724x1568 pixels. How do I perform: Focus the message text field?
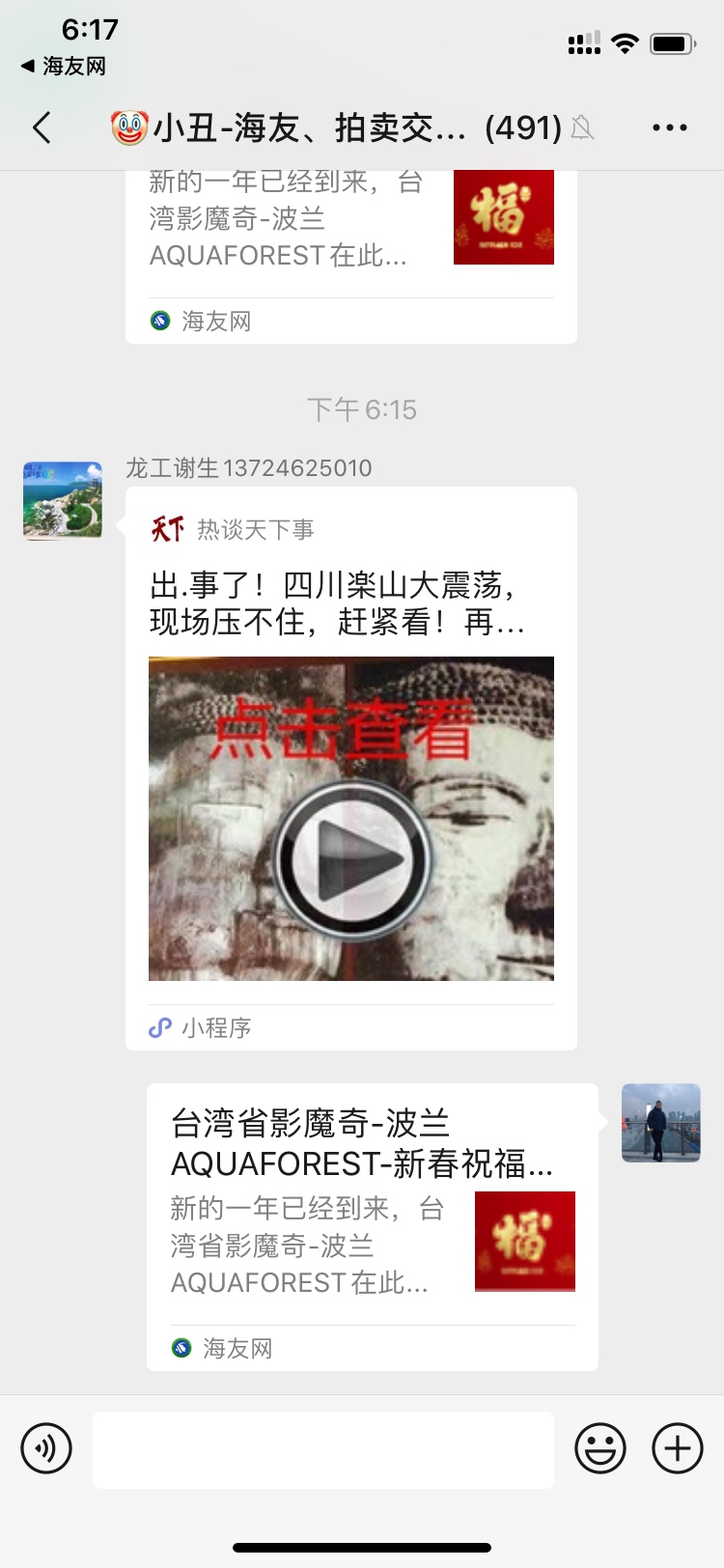(x=323, y=1449)
